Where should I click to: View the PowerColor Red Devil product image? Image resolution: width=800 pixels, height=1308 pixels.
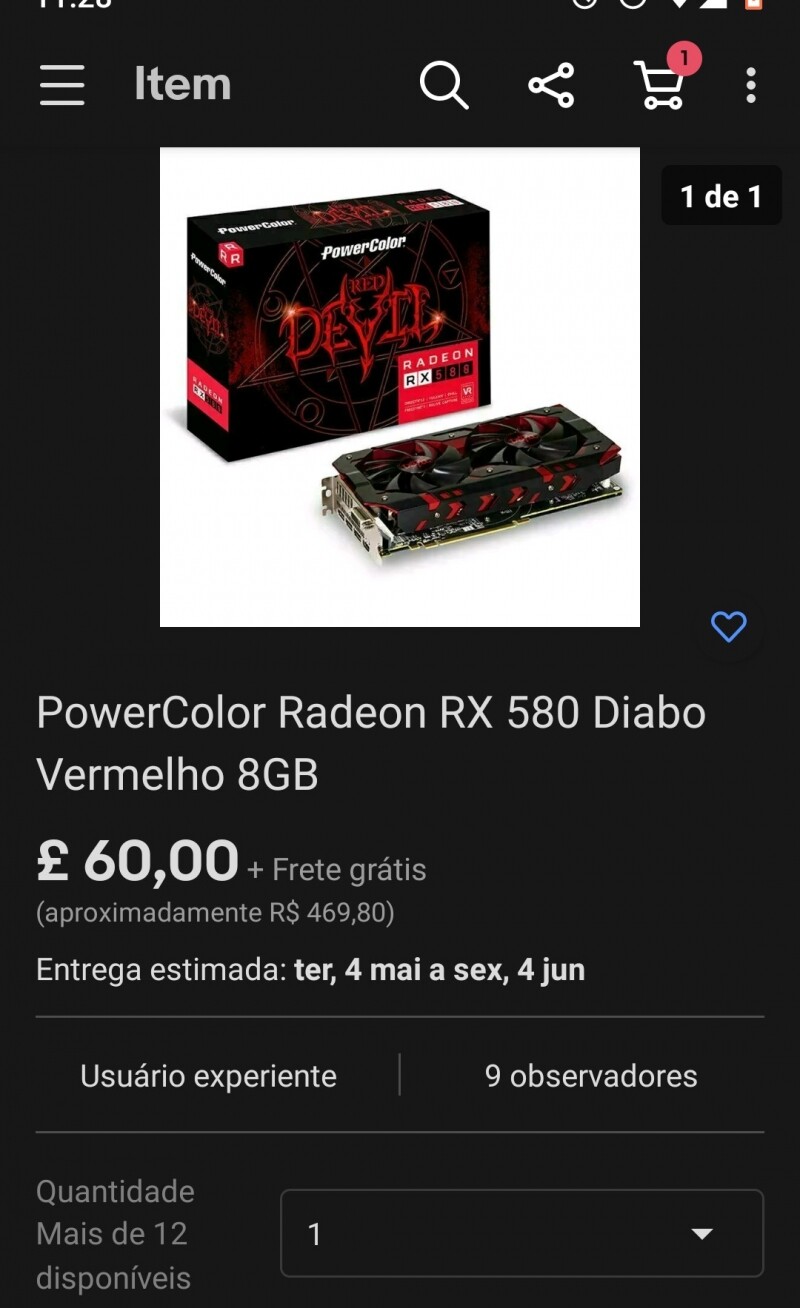click(x=400, y=387)
